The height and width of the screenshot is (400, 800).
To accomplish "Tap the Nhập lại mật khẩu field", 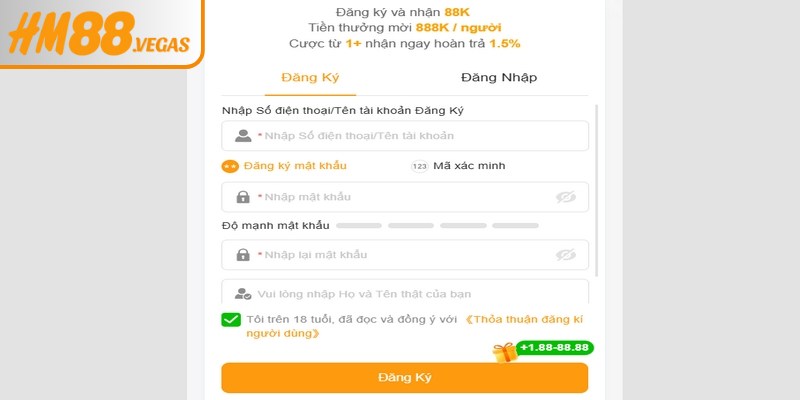I will 395,255.
